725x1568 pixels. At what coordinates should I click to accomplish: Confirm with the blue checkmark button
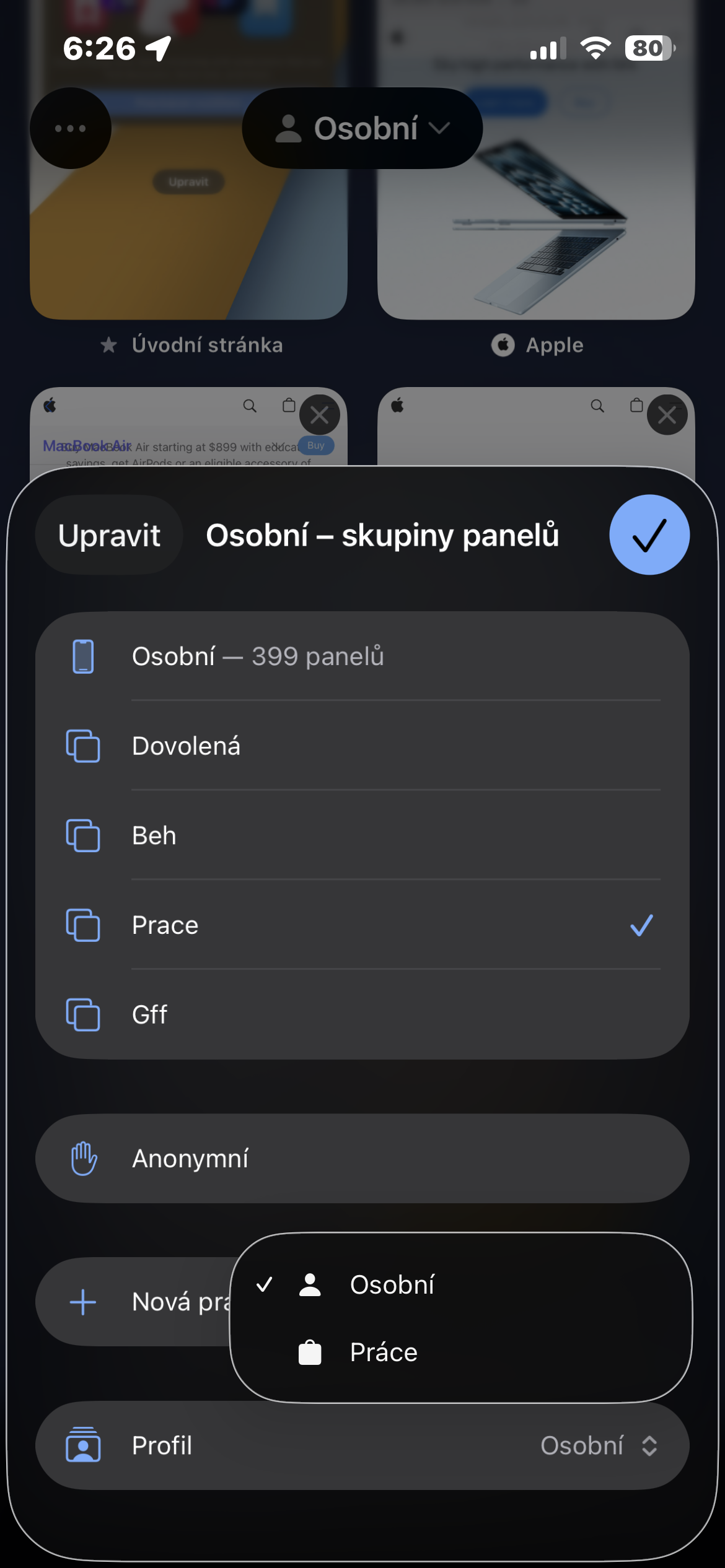pos(649,535)
